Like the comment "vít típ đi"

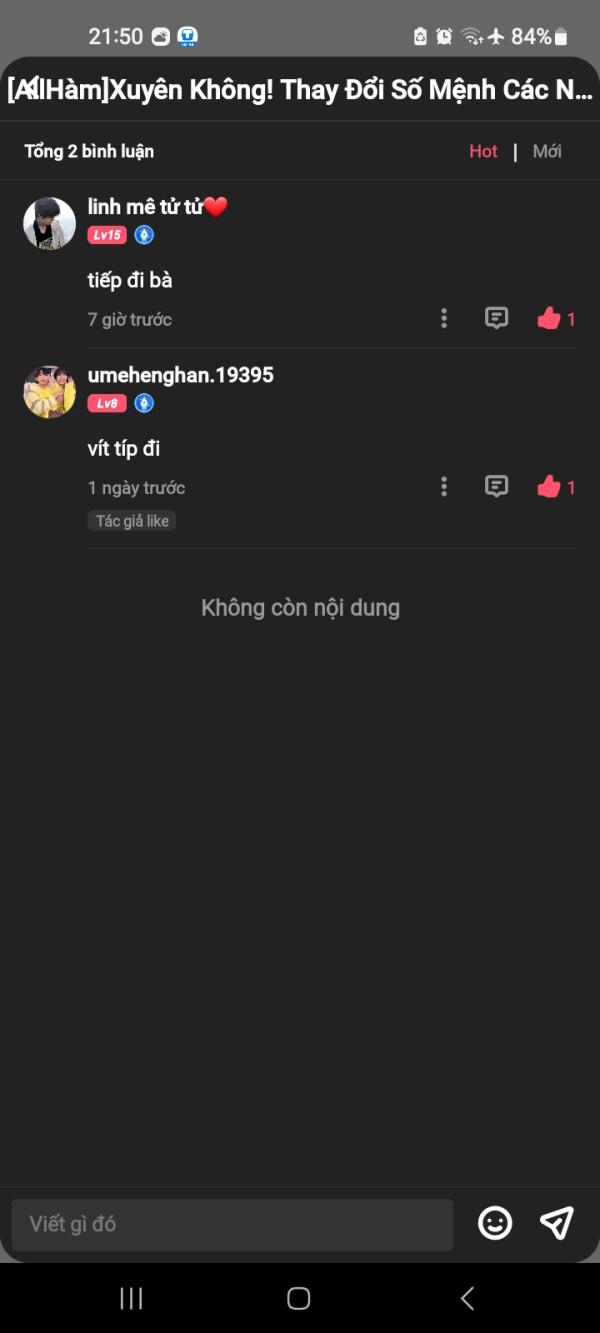pyautogui.click(x=556, y=487)
